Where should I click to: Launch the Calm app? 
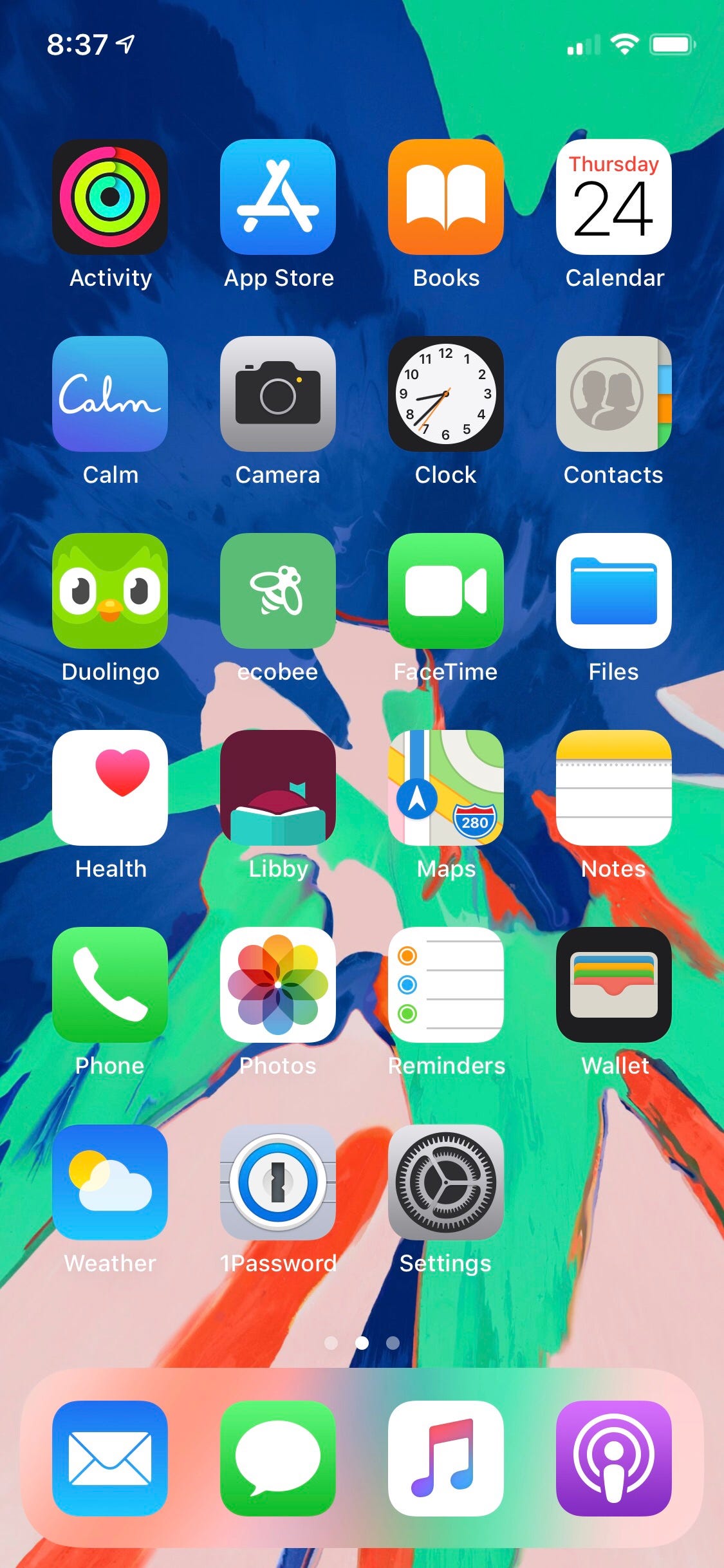pos(110,394)
